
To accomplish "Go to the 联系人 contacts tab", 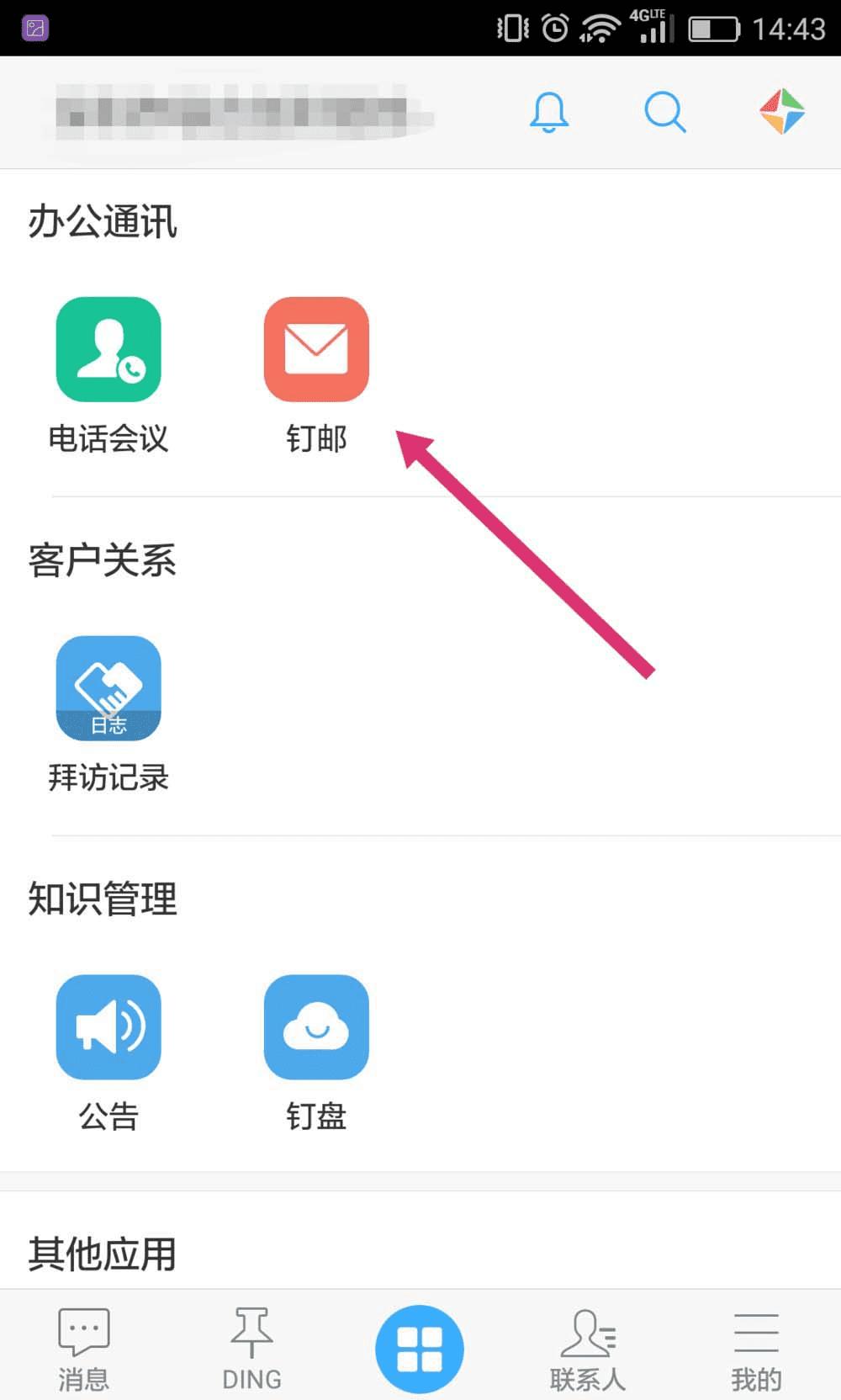I will tap(588, 1348).
